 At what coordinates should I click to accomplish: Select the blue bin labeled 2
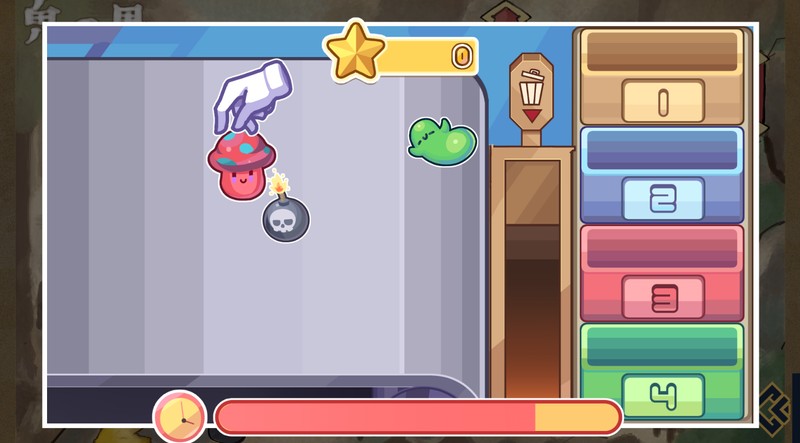(662, 175)
